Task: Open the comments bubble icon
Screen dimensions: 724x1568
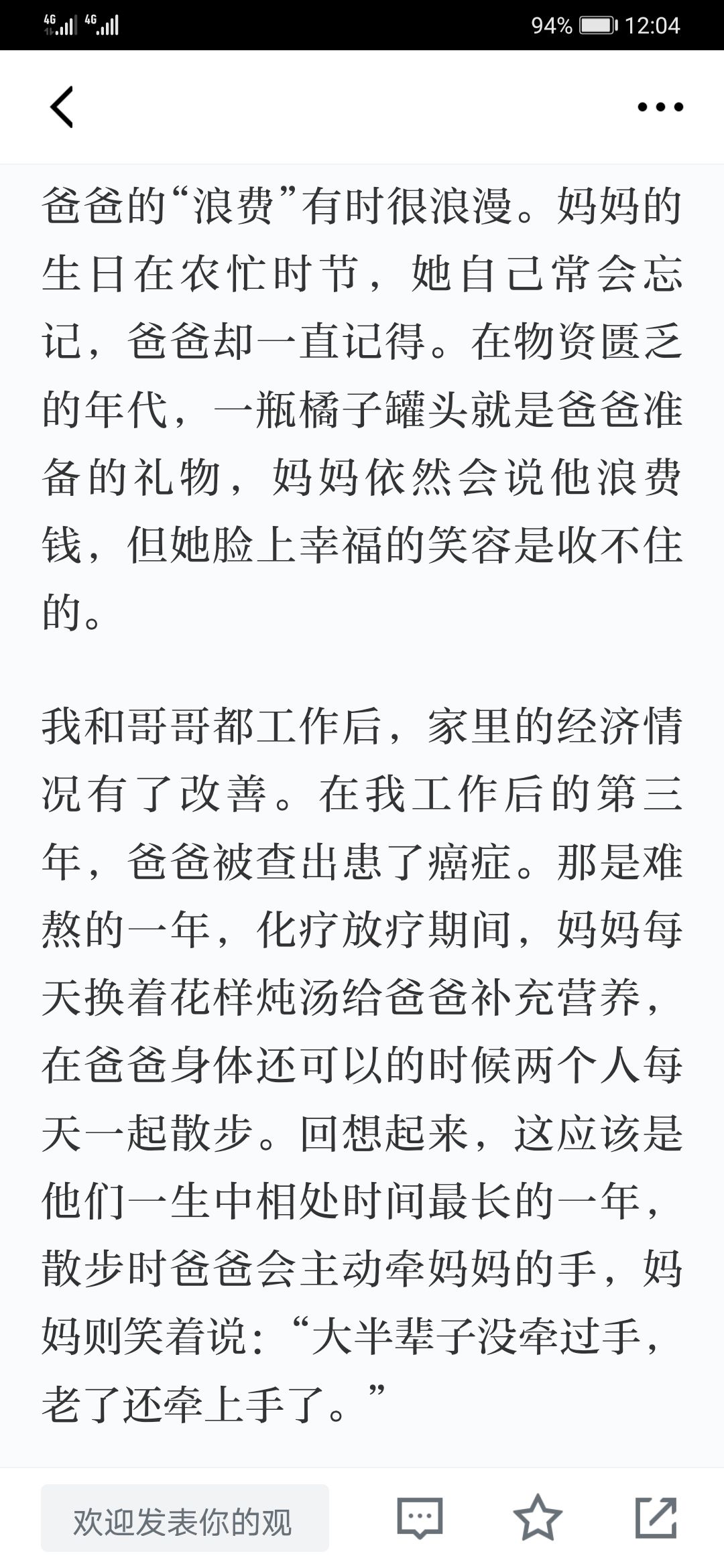Action: pos(420,1518)
